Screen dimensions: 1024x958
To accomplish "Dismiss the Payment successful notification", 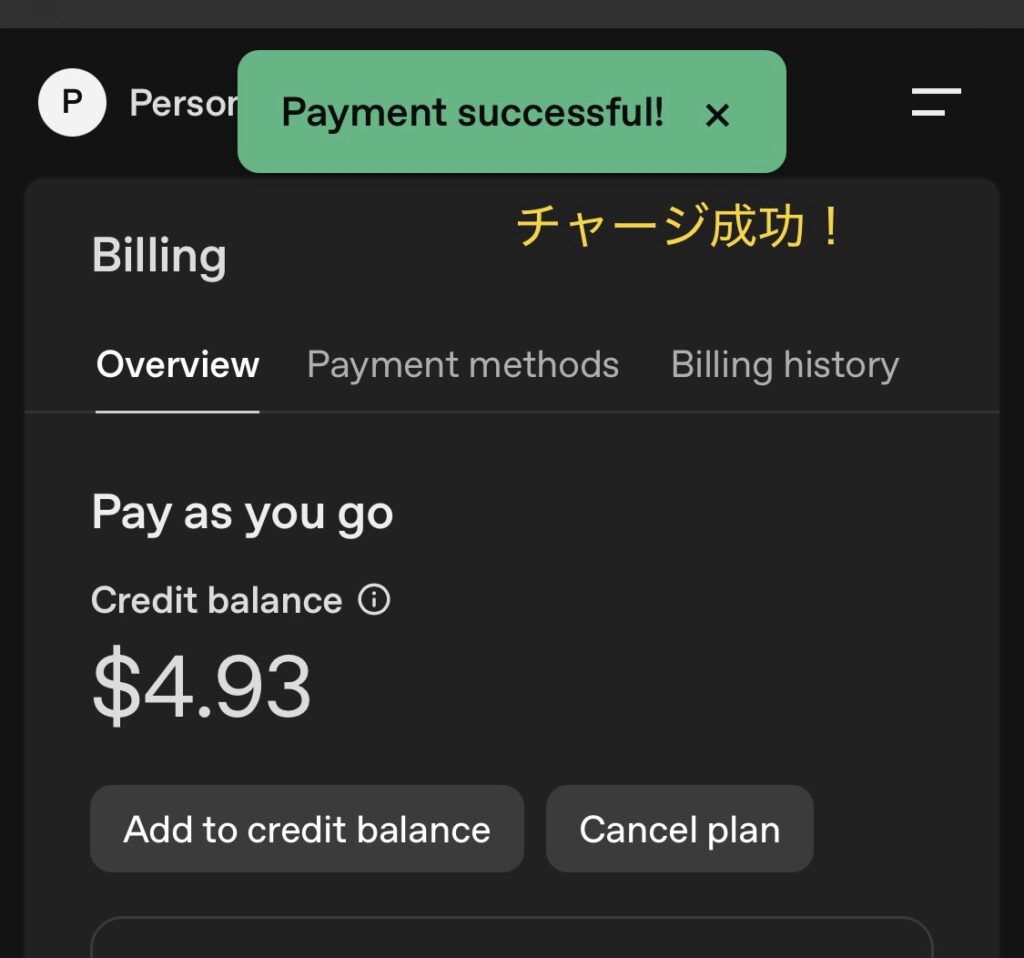I will pyautogui.click(x=717, y=116).
